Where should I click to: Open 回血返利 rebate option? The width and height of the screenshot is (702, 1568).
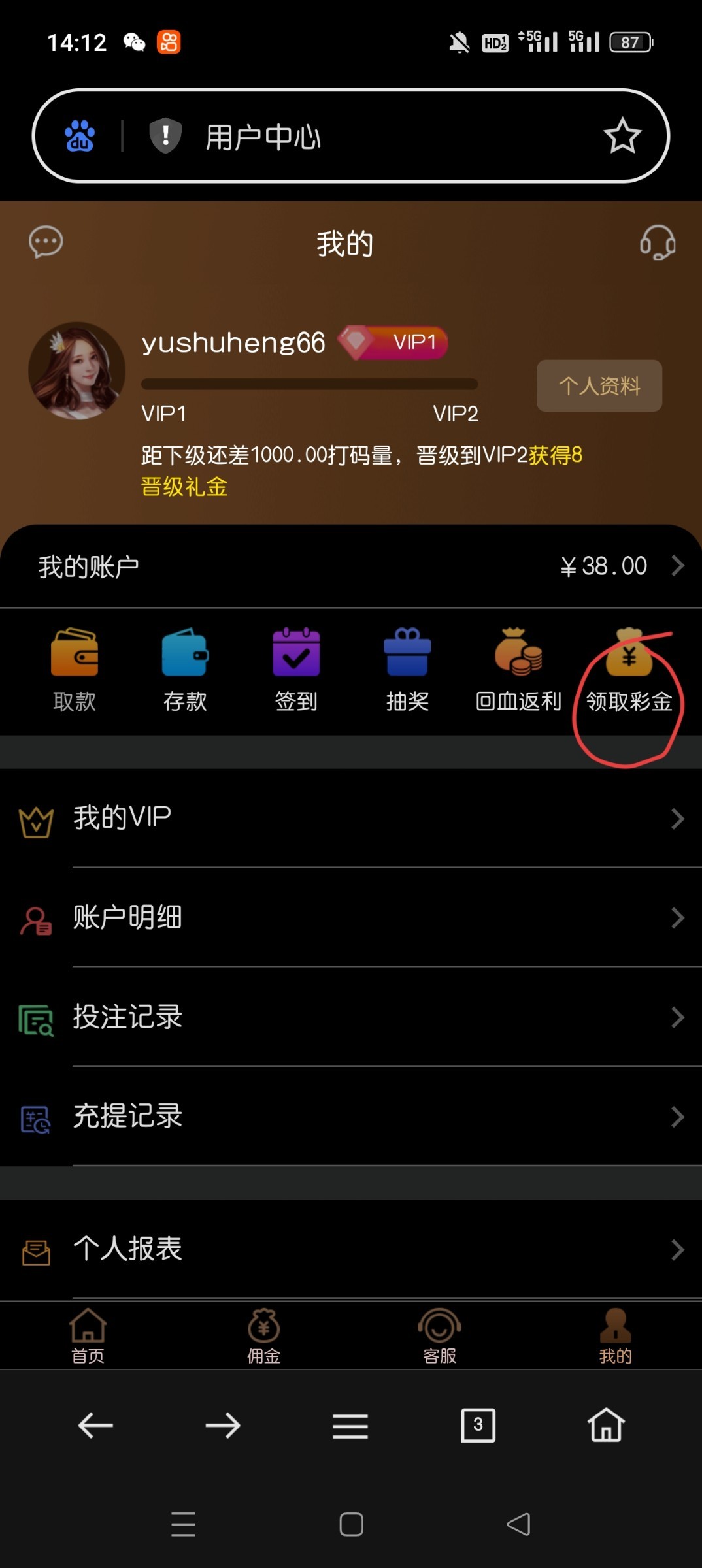(518, 670)
